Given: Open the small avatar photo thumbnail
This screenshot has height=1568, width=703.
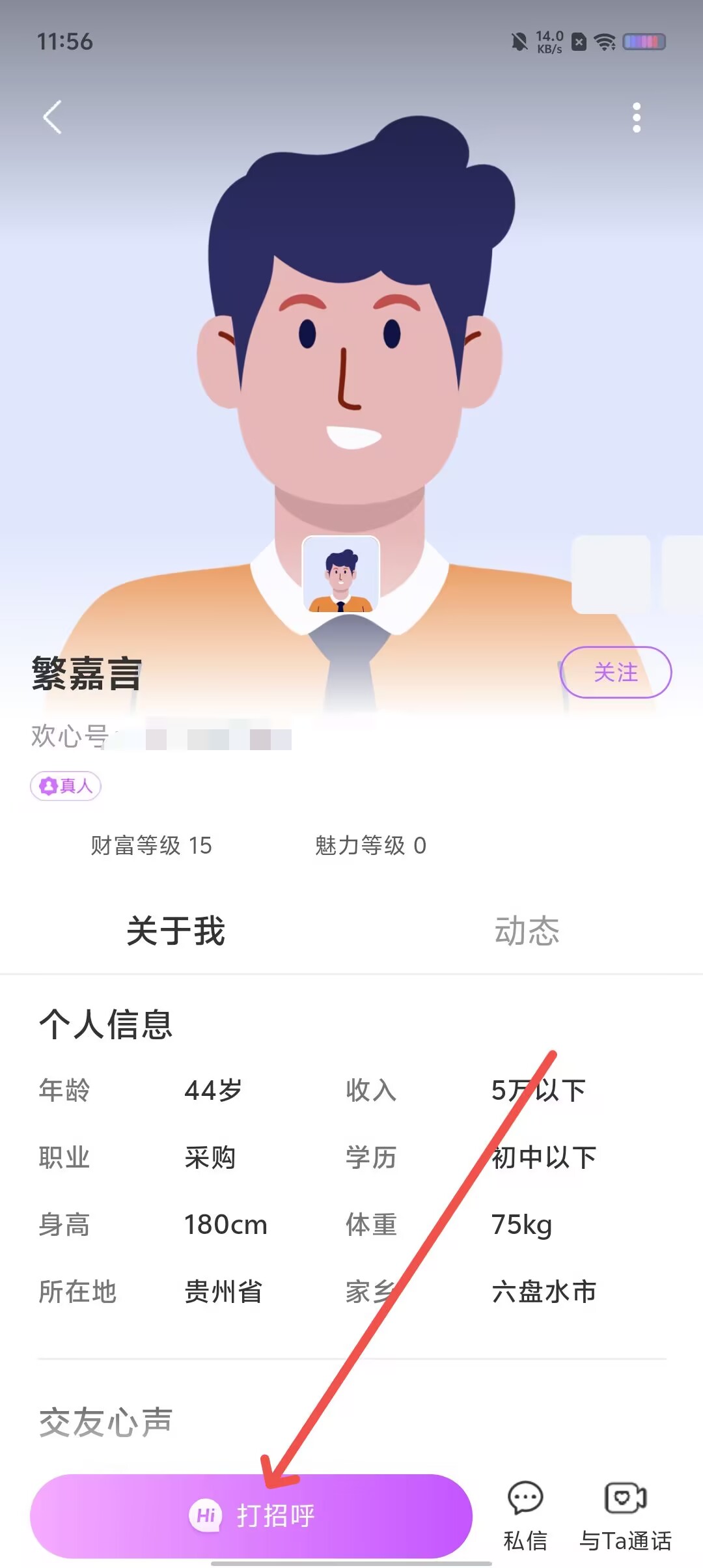Looking at the screenshot, I should (x=340, y=574).
